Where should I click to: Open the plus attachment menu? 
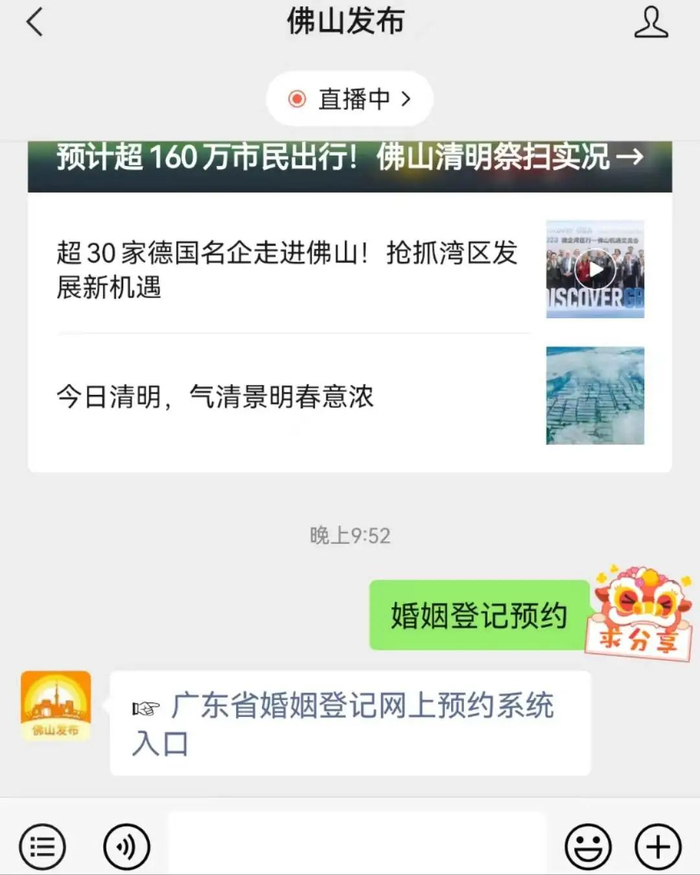coord(658,847)
